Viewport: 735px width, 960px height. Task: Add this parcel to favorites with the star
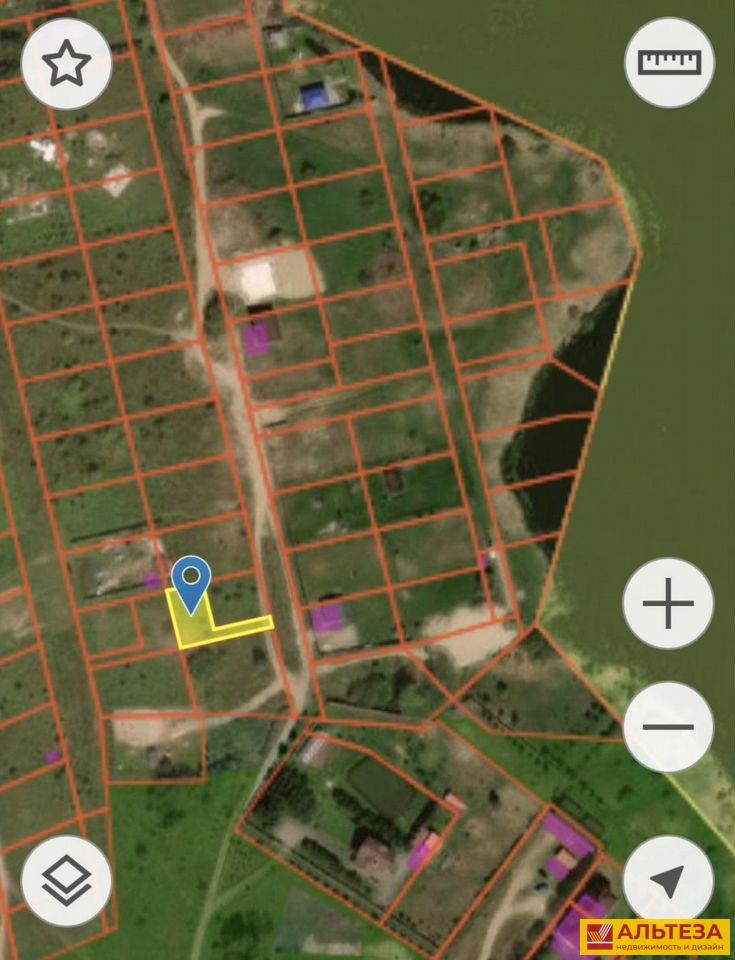point(66,64)
